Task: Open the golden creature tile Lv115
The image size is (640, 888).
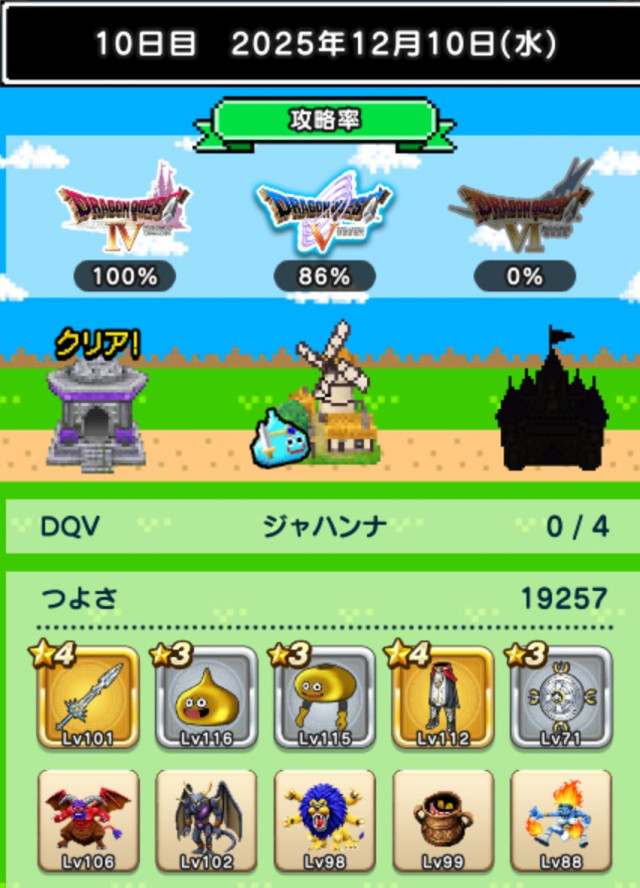Action: (325, 699)
